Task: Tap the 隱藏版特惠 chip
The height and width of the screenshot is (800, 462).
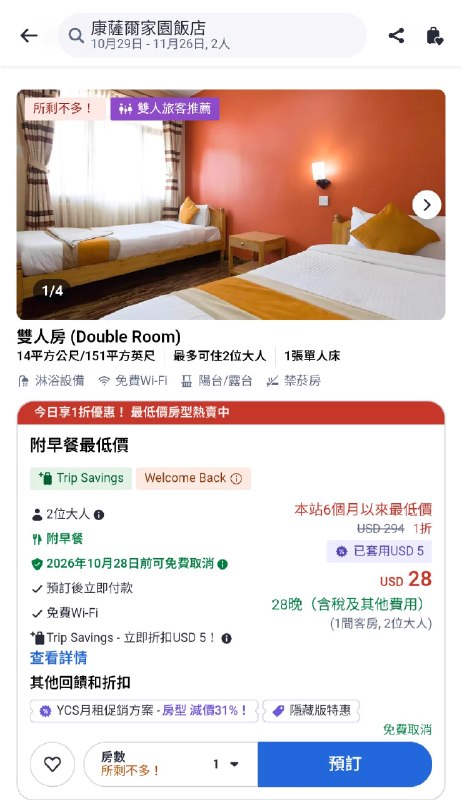Action: point(311,711)
